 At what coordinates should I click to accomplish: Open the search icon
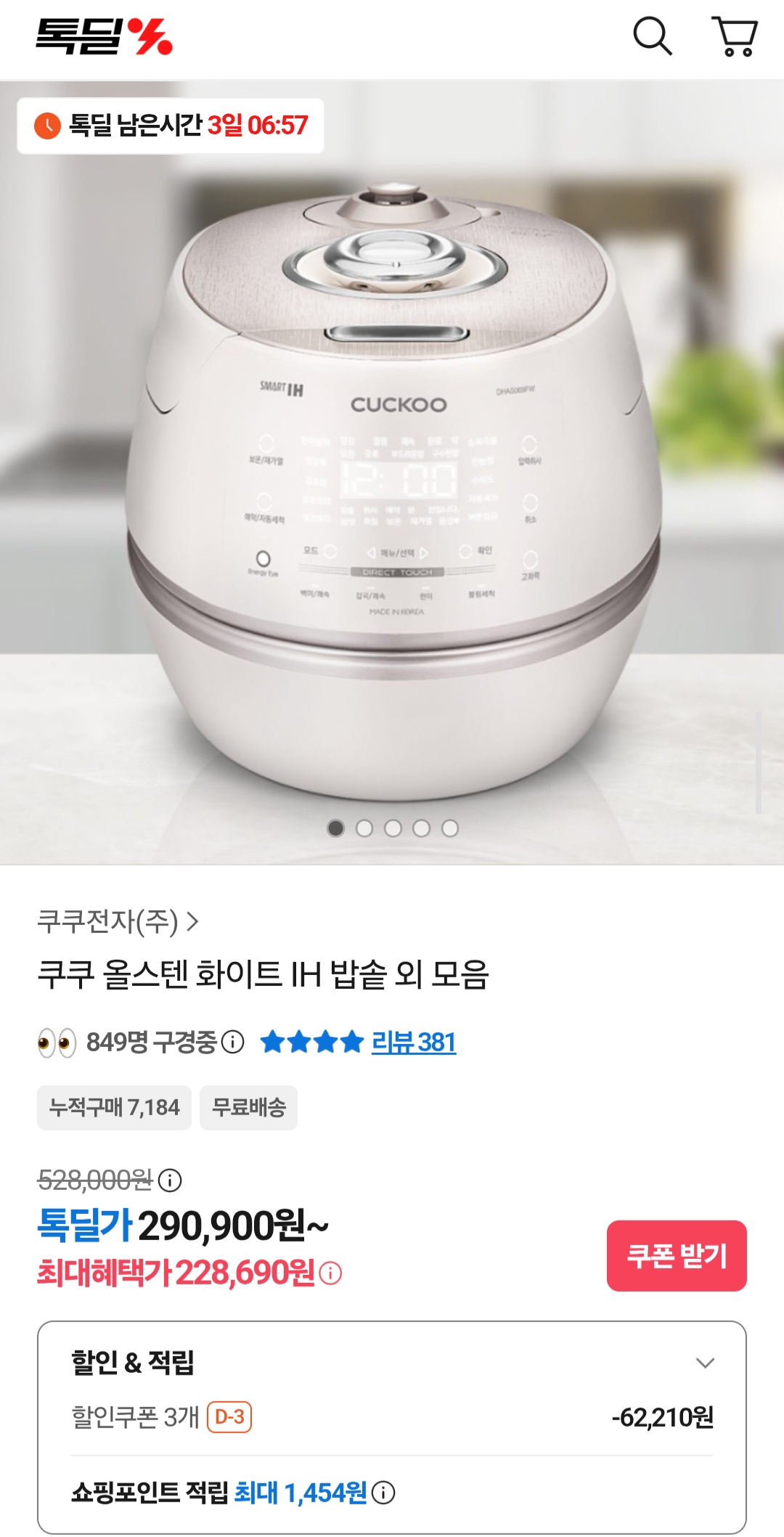(x=653, y=36)
